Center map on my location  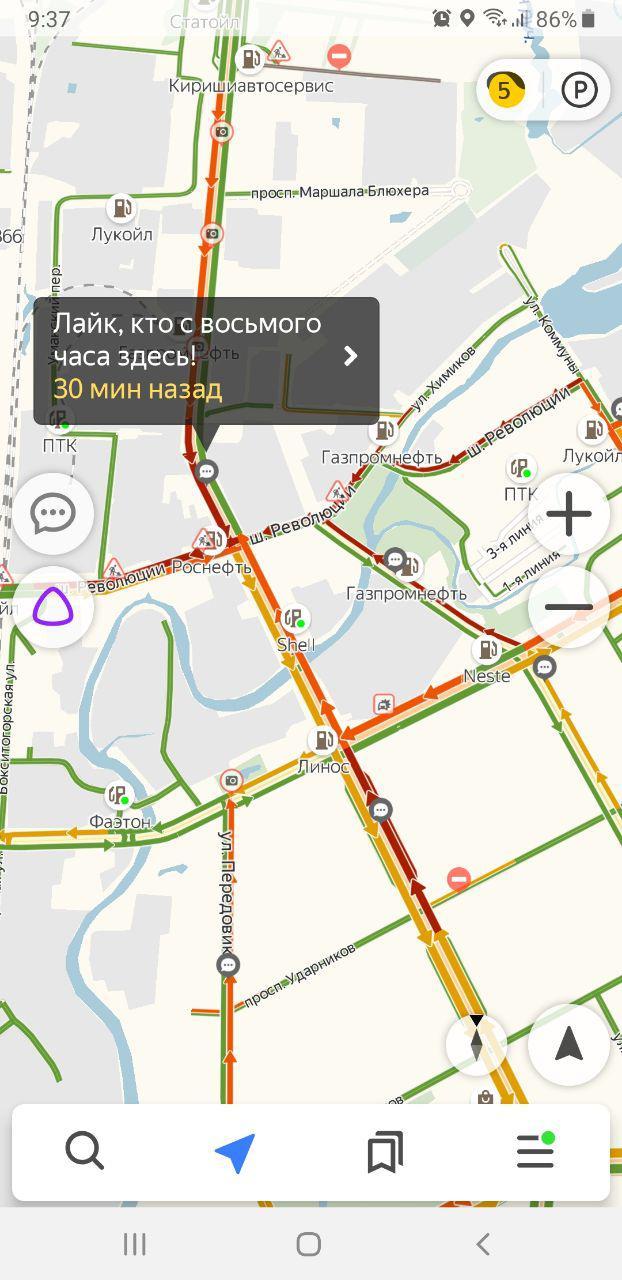tap(569, 1045)
